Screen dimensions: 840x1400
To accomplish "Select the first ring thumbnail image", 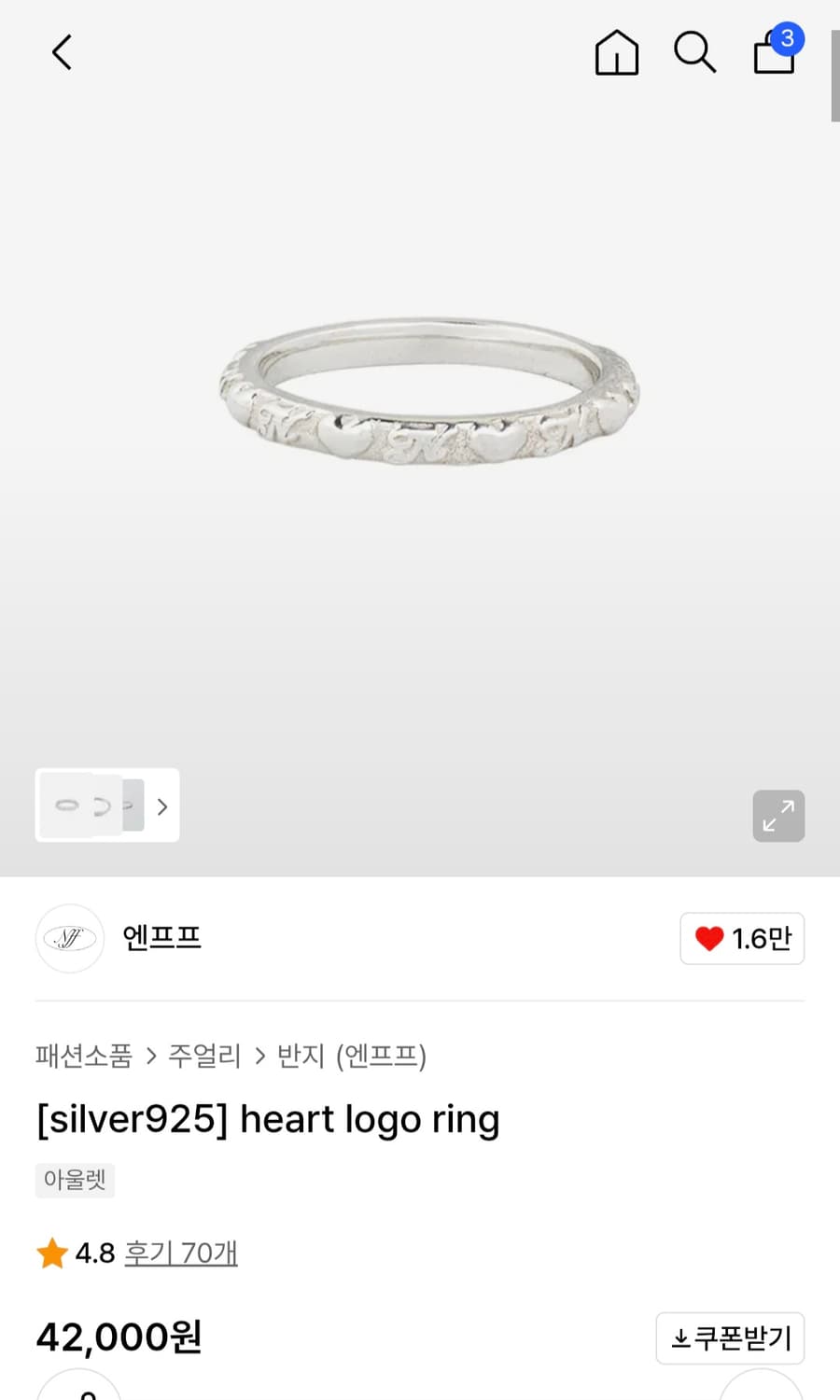I will [67, 805].
